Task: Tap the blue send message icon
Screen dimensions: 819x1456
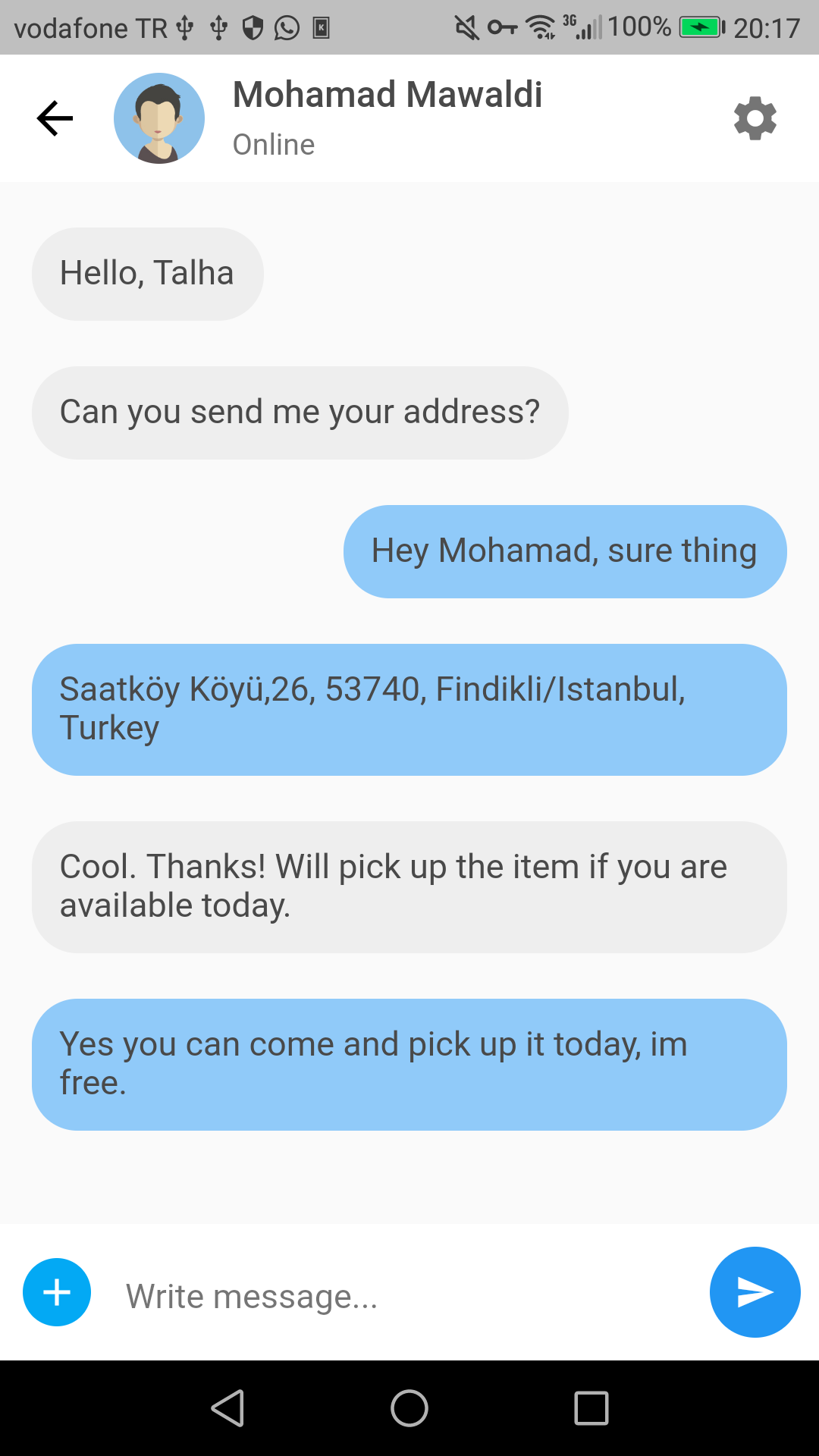Action: pyautogui.click(x=755, y=1293)
